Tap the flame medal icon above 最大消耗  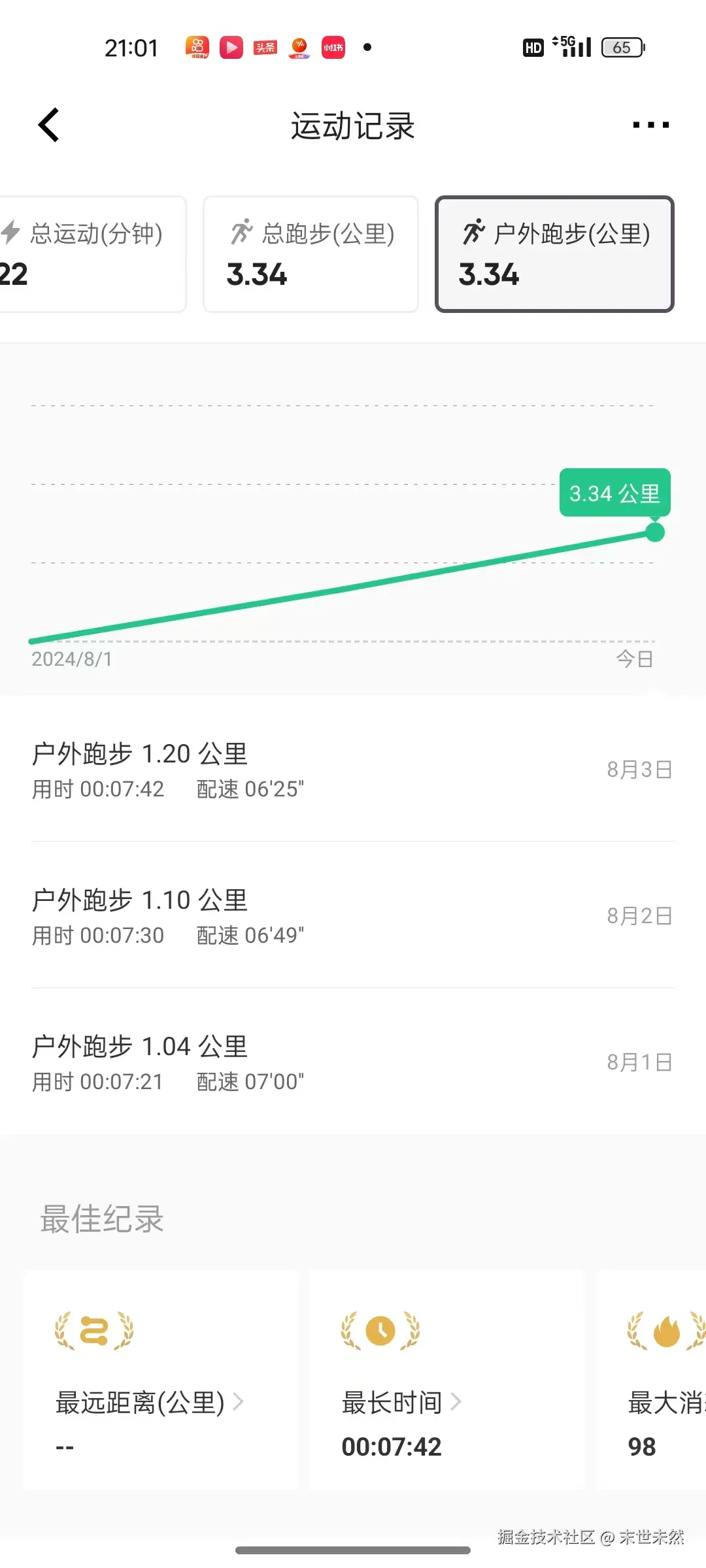[x=667, y=1331]
